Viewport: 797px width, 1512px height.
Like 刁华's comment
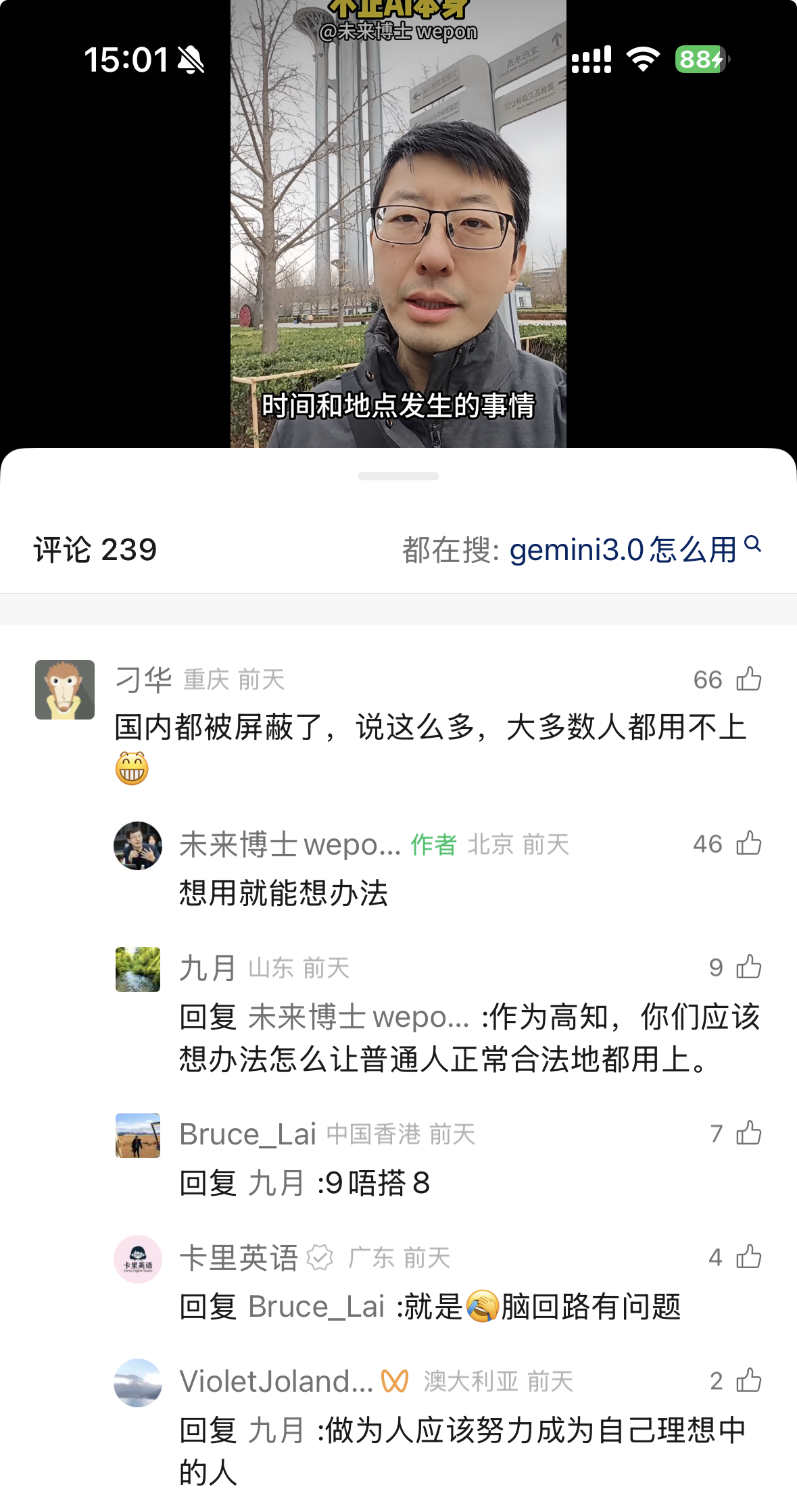click(x=748, y=679)
